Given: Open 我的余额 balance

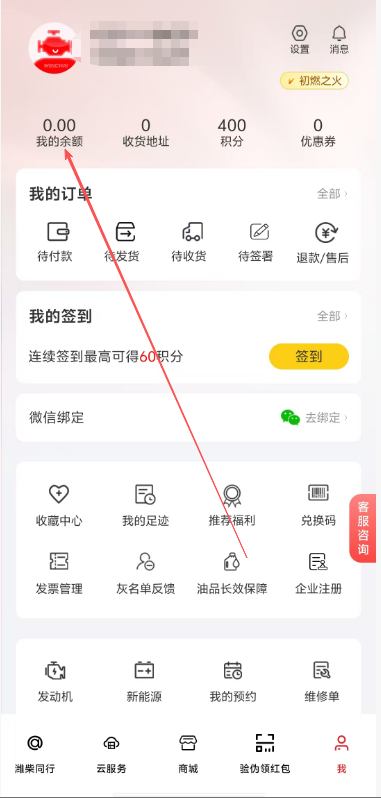Looking at the screenshot, I should click(60, 132).
